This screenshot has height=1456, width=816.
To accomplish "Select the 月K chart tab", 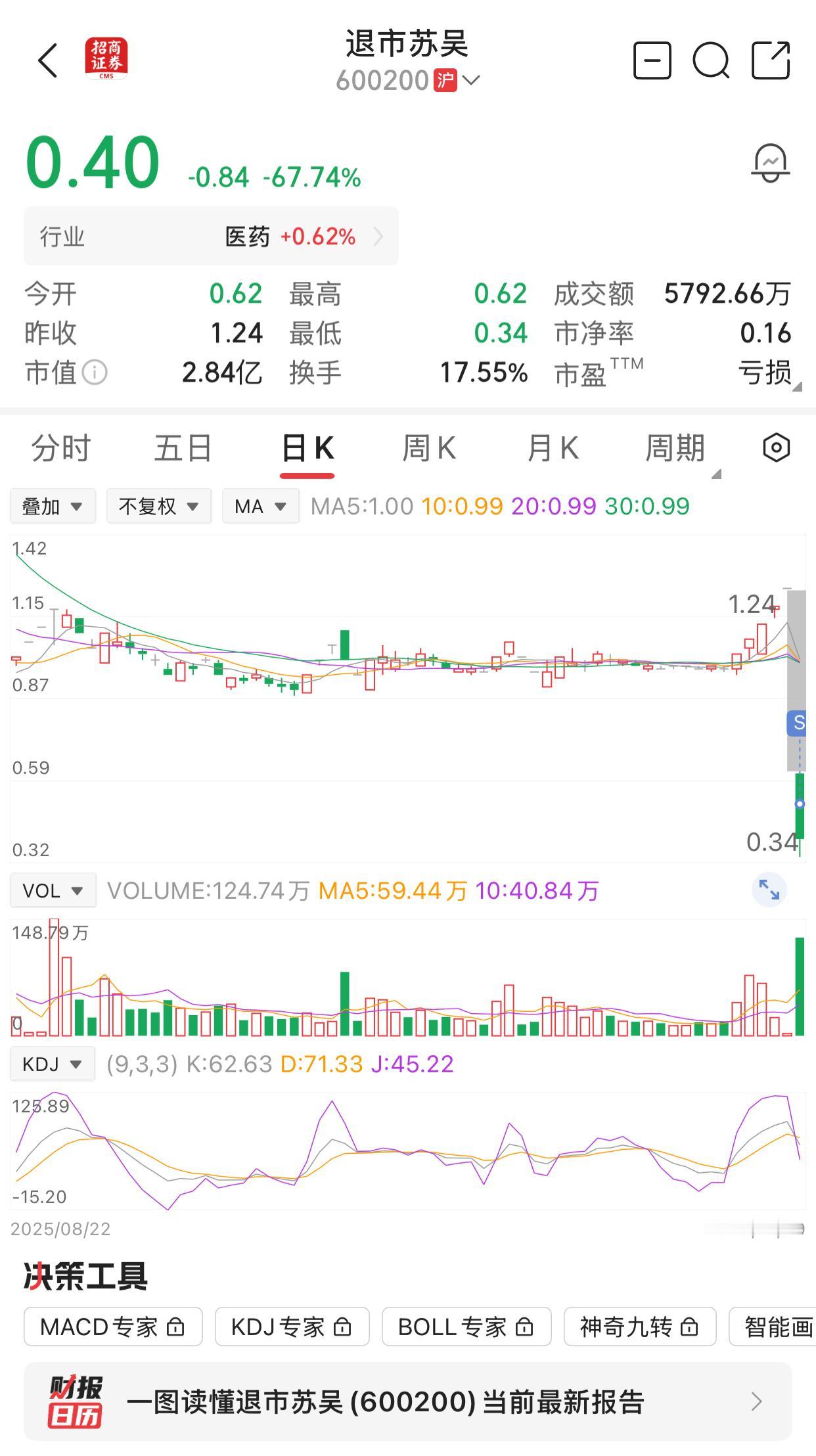I will [x=553, y=449].
